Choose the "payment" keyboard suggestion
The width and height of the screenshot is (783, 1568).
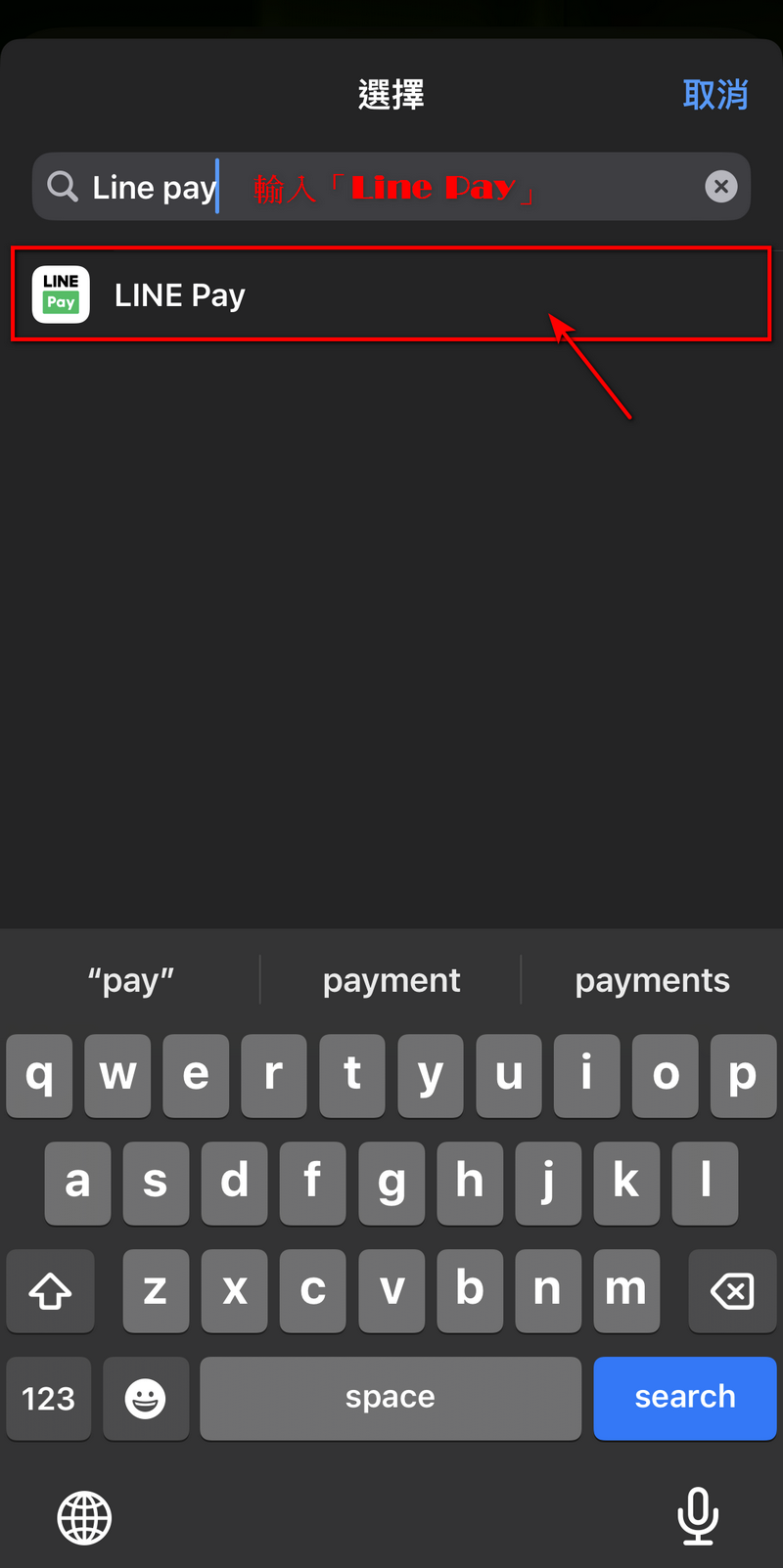click(x=391, y=980)
